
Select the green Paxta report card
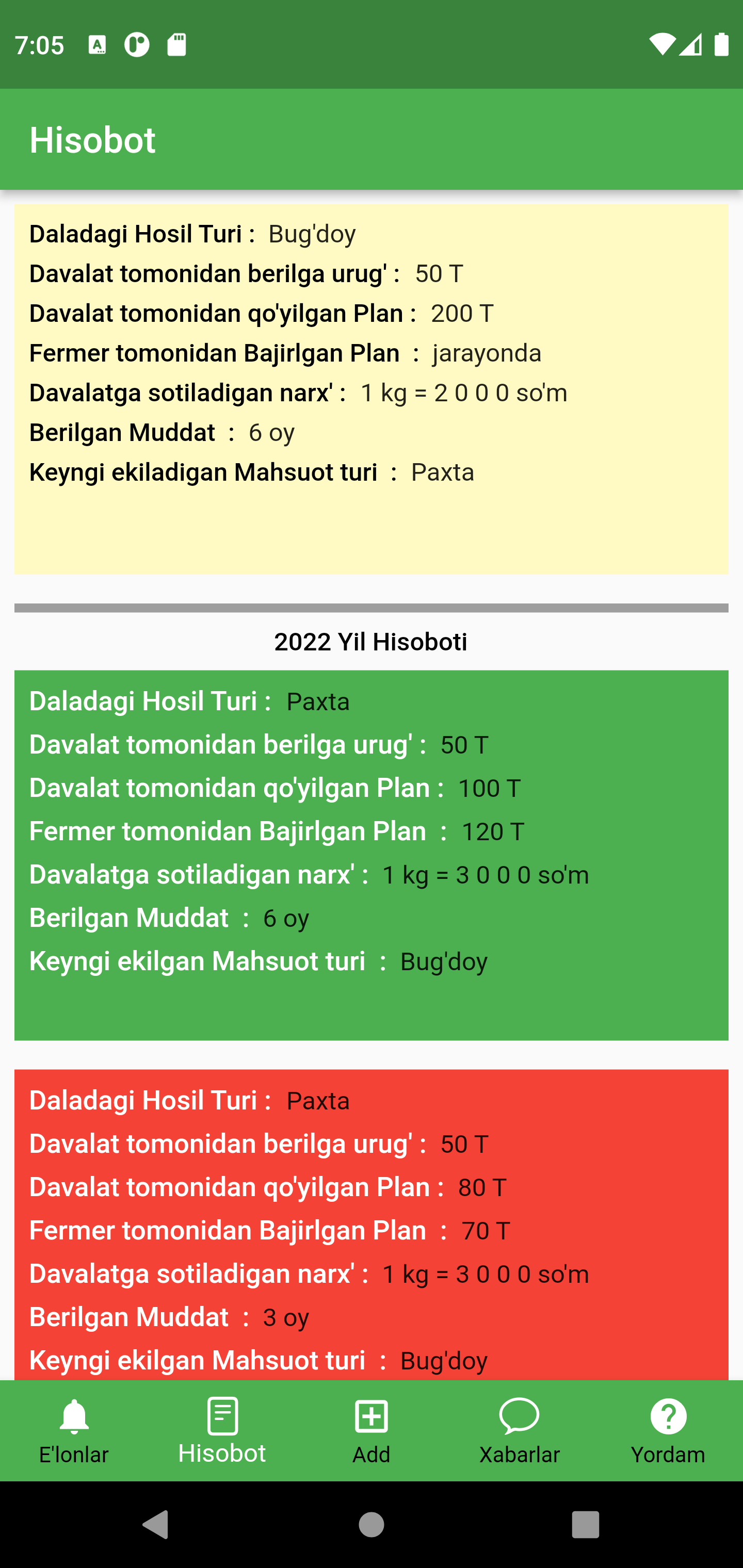[371, 852]
